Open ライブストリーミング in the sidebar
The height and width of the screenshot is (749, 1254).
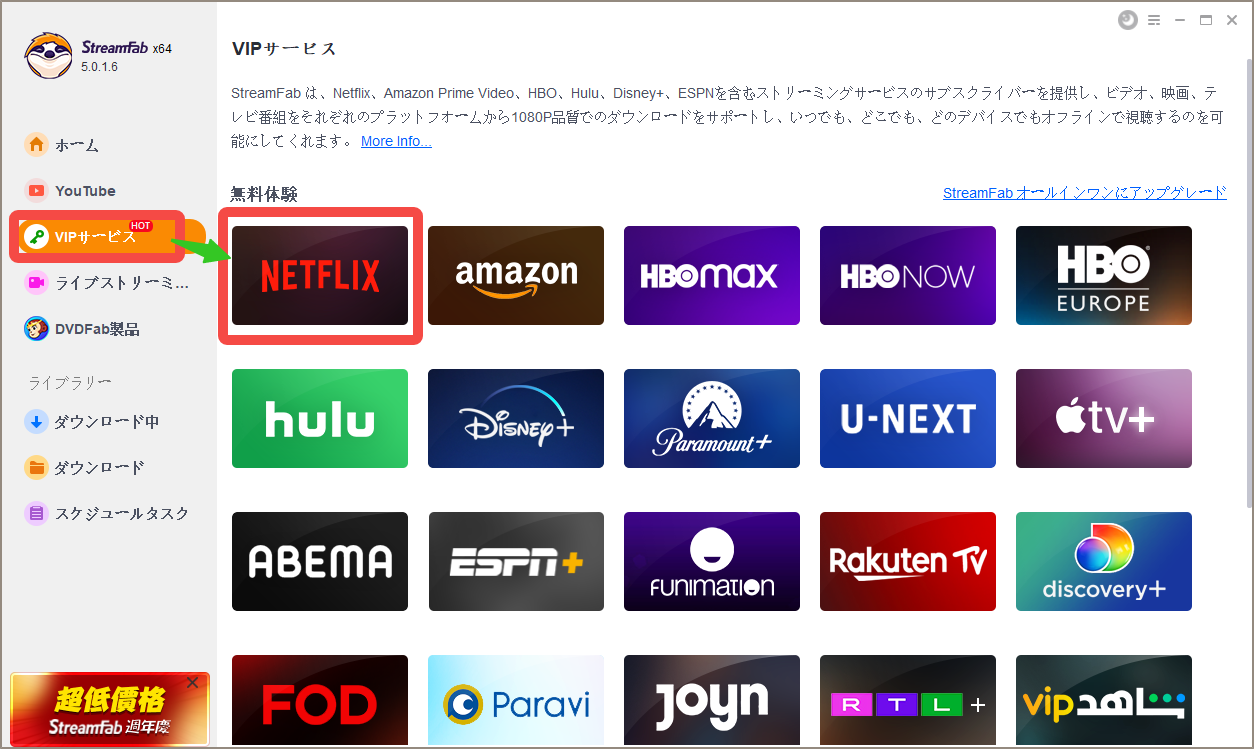click(x=120, y=283)
